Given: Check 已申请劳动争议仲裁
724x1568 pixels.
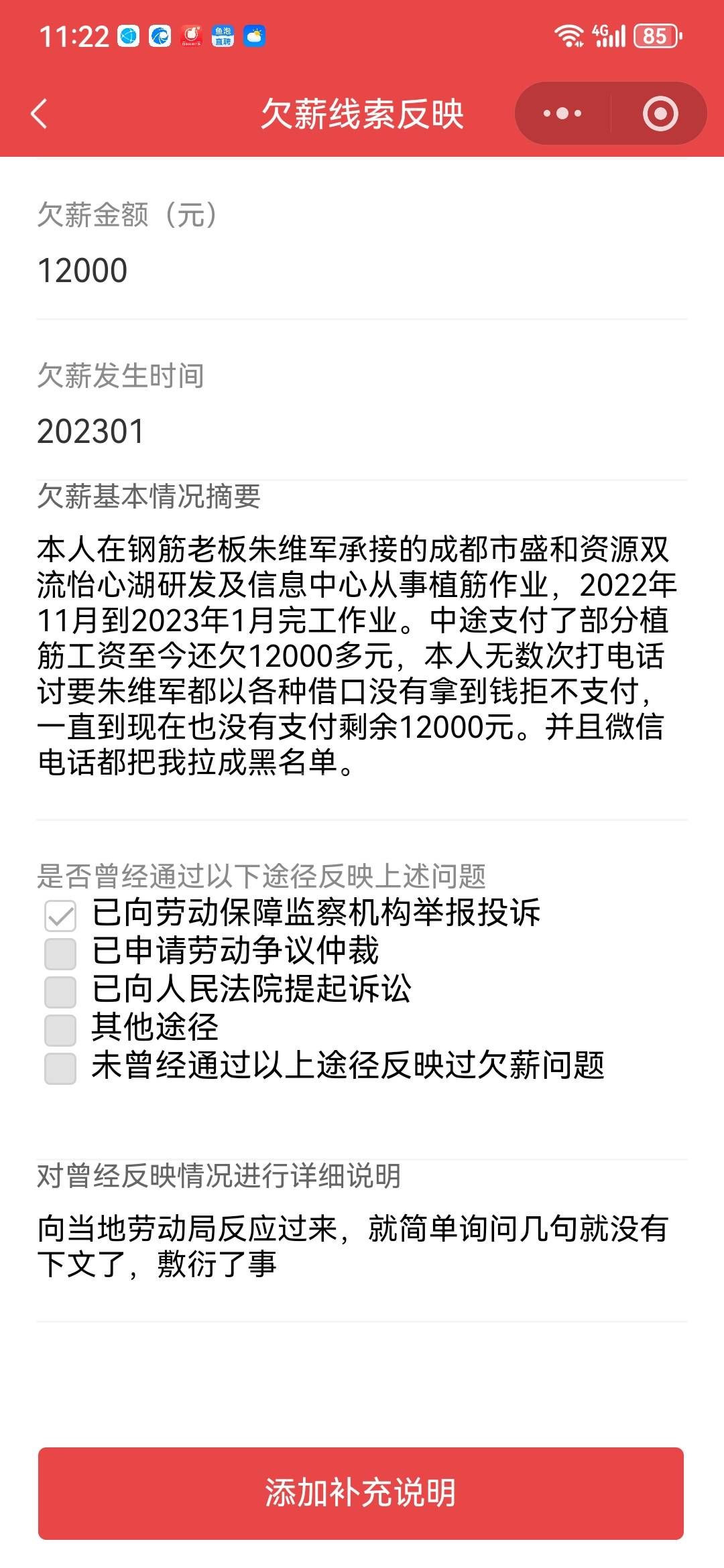Looking at the screenshot, I should [60, 953].
